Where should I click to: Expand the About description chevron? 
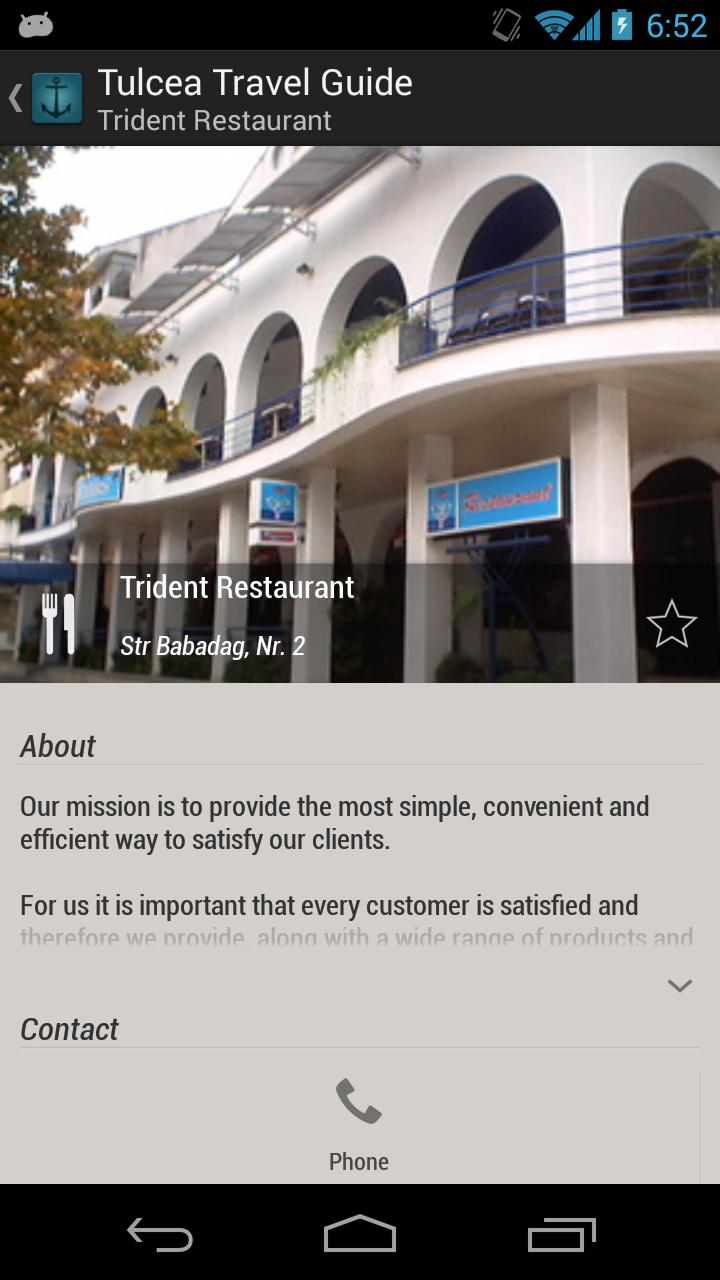(679, 986)
